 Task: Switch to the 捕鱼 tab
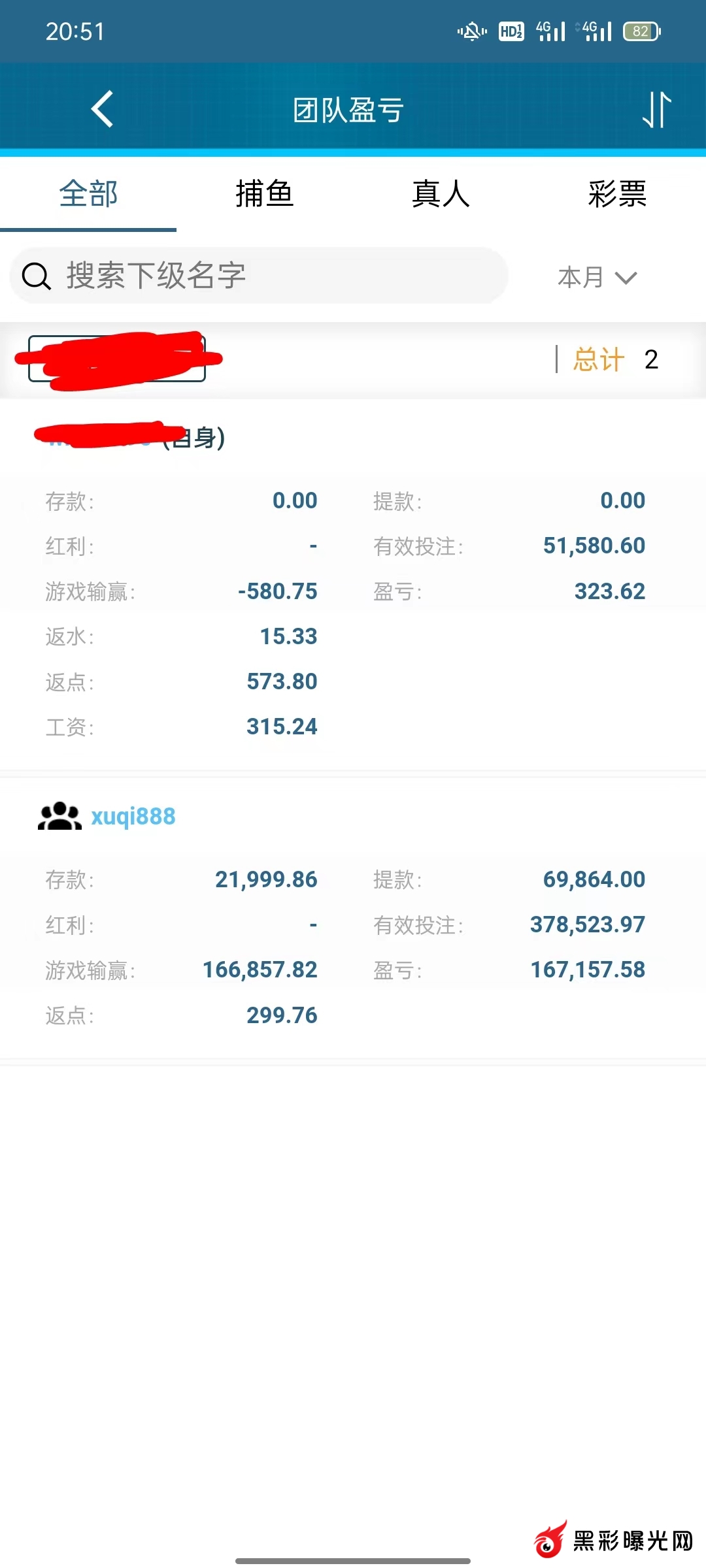point(265,194)
